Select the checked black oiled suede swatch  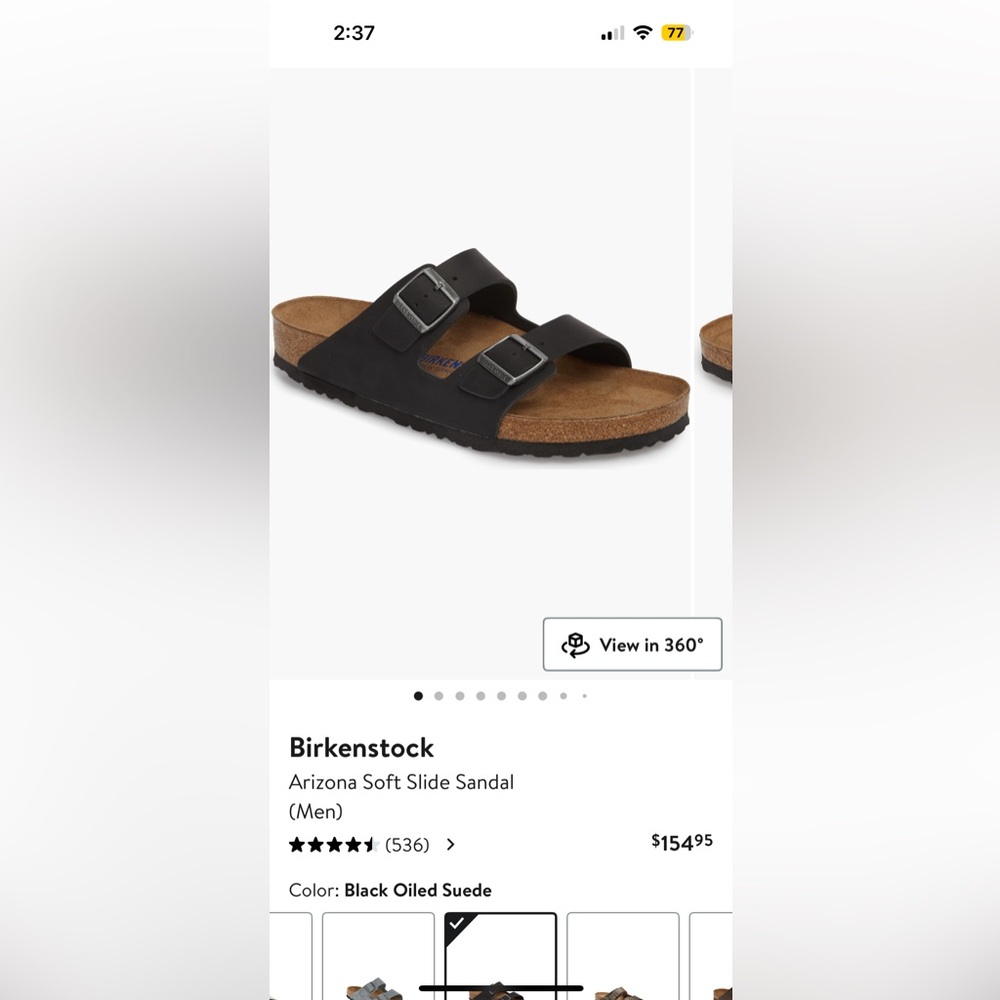click(x=500, y=958)
